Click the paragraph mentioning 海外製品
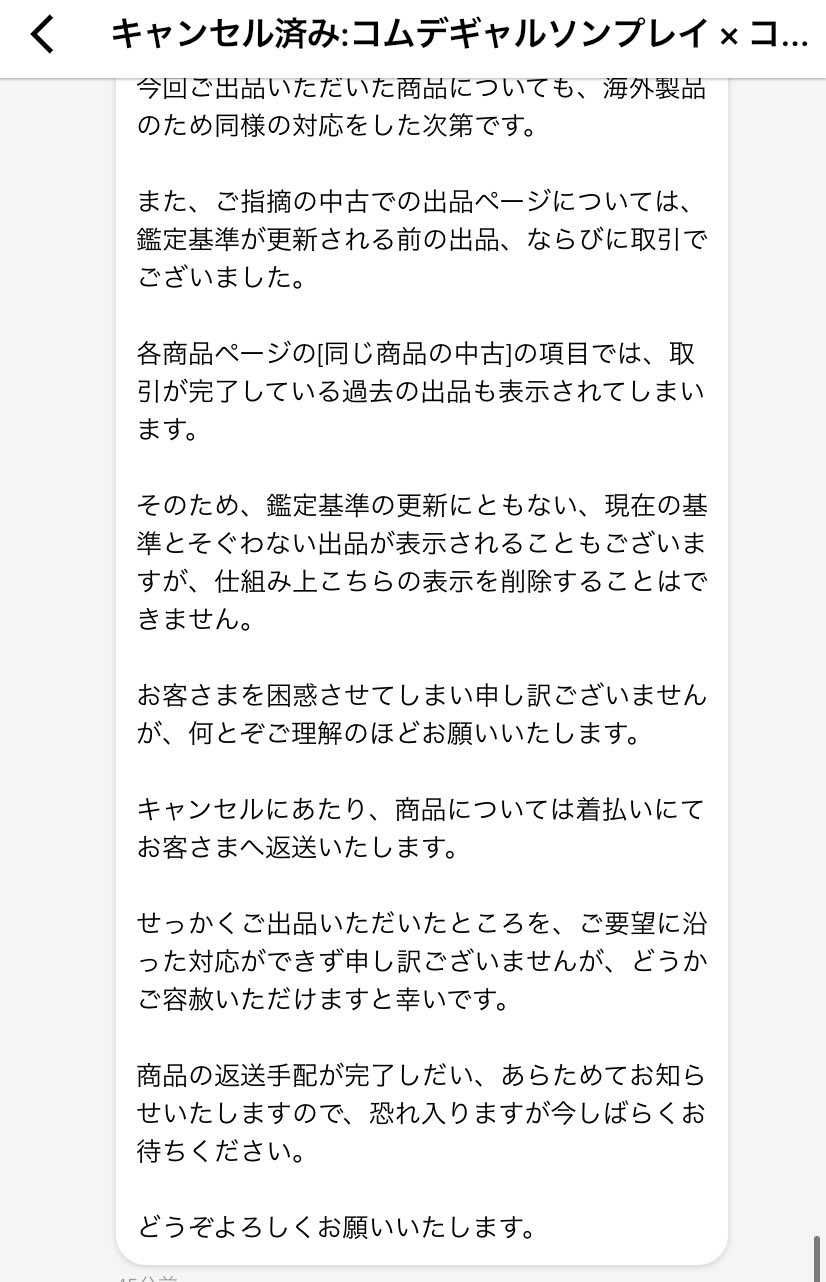826x1282 pixels. pyautogui.click(x=420, y=105)
